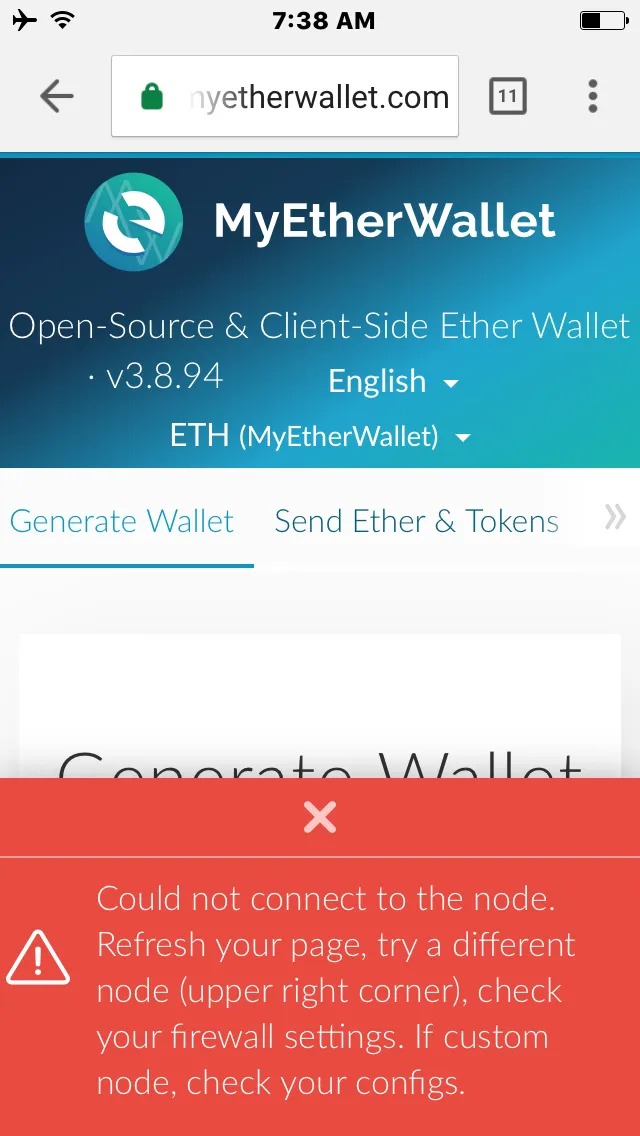Viewport: 640px width, 1136px height.
Task: Open the browser overflow menu
Action: [x=592, y=96]
